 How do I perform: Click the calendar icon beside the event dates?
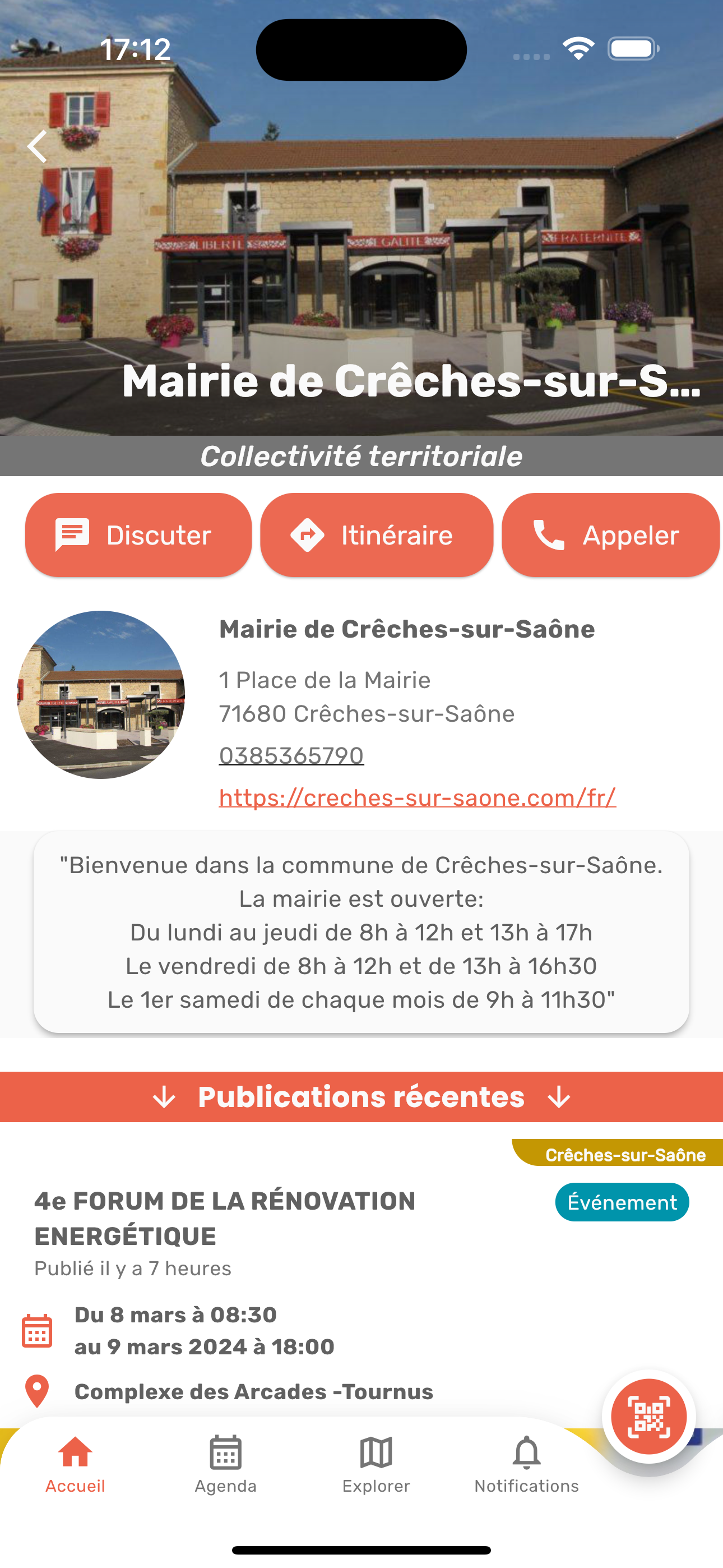click(x=36, y=1331)
